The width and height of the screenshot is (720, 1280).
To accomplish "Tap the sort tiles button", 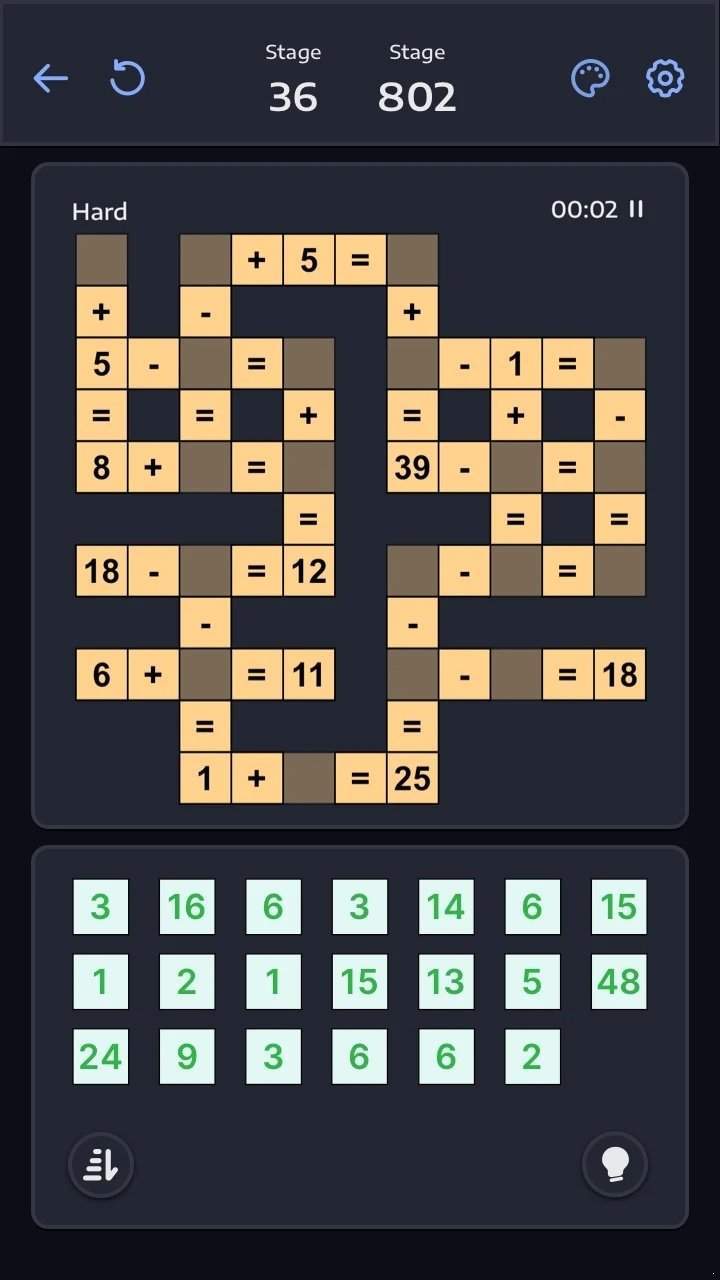I will [x=101, y=1164].
